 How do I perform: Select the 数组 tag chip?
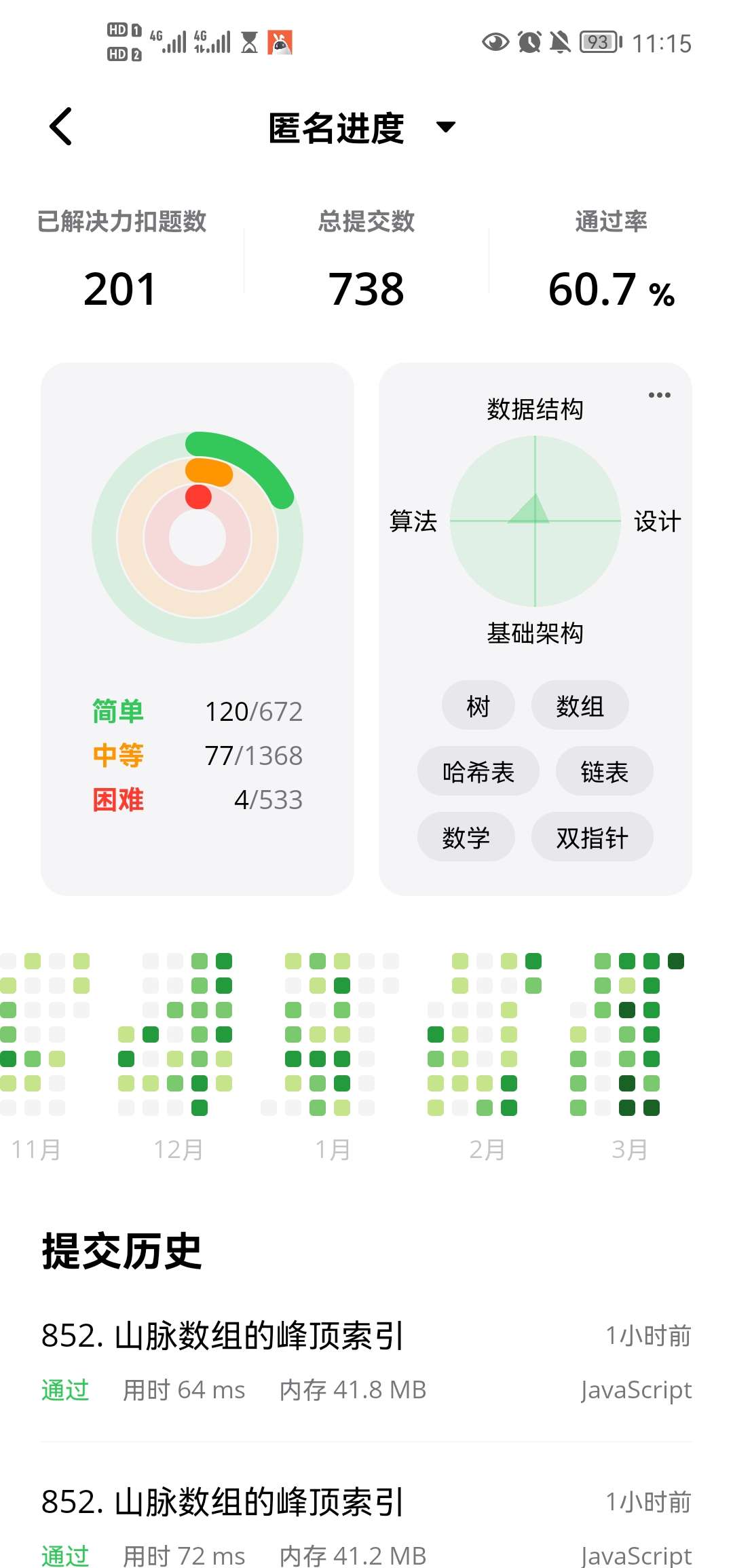click(580, 706)
